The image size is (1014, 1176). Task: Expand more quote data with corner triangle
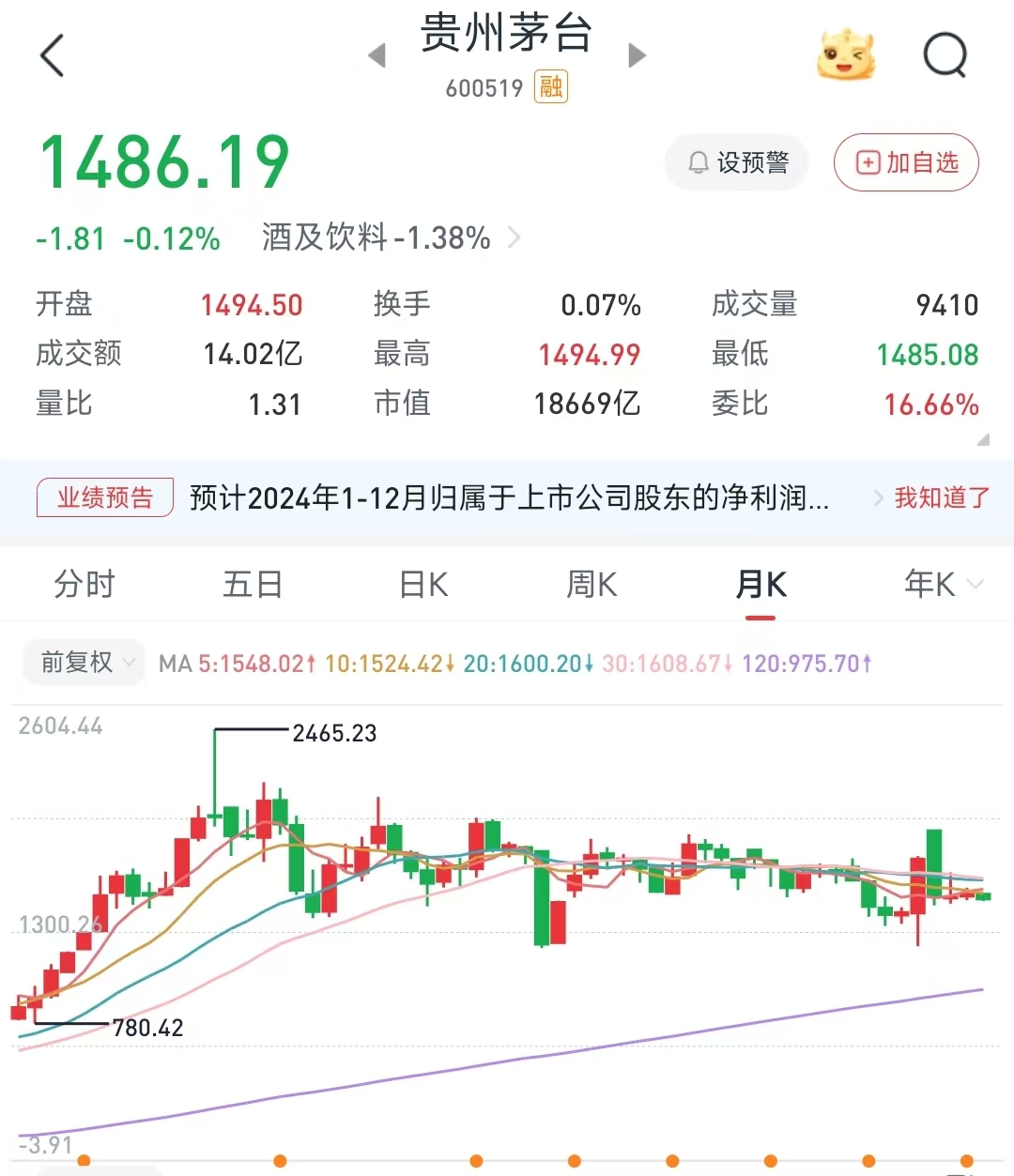[983, 439]
